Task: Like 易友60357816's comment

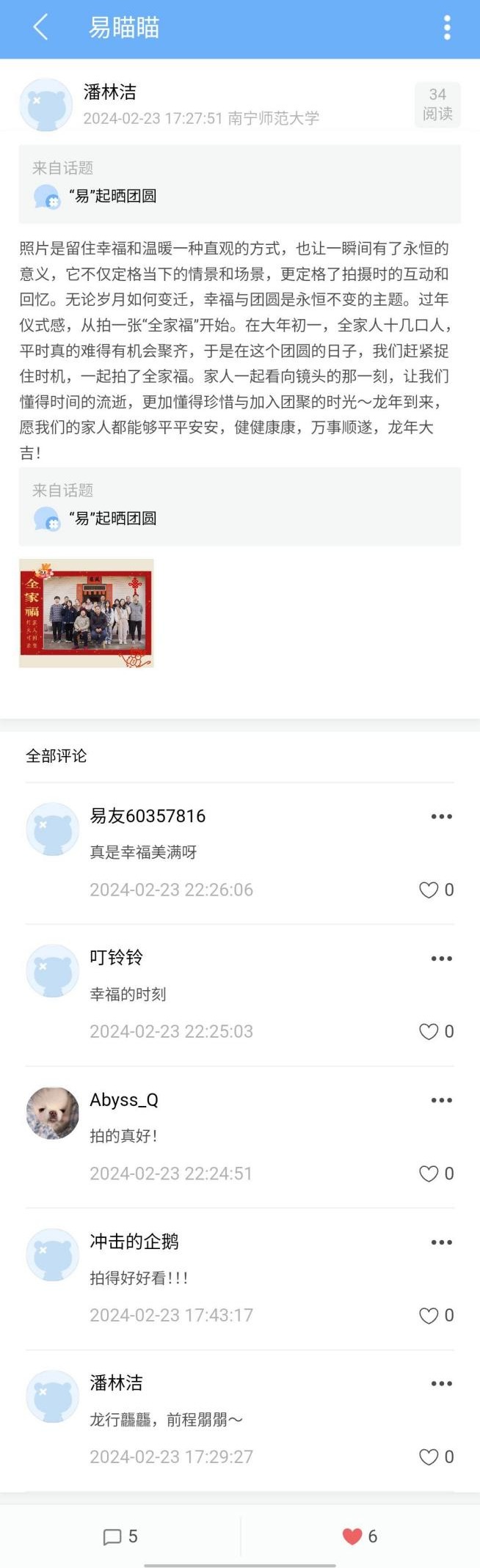Action: click(x=429, y=890)
